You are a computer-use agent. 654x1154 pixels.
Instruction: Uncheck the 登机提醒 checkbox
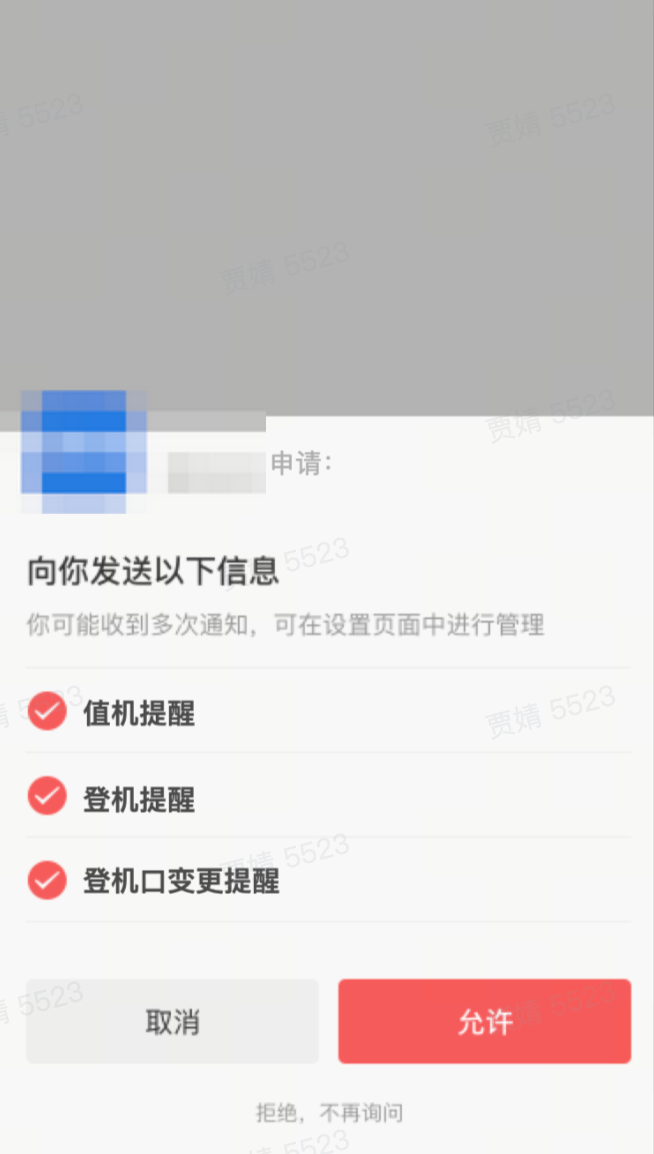[47, 796]
